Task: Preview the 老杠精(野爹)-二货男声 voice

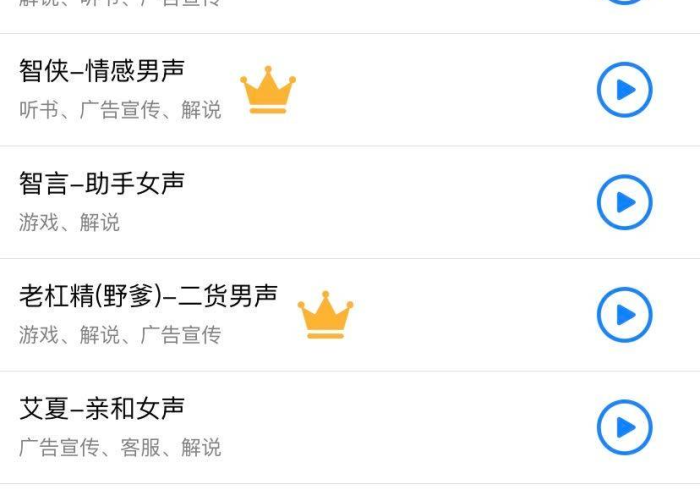Action: coord(624,315)
